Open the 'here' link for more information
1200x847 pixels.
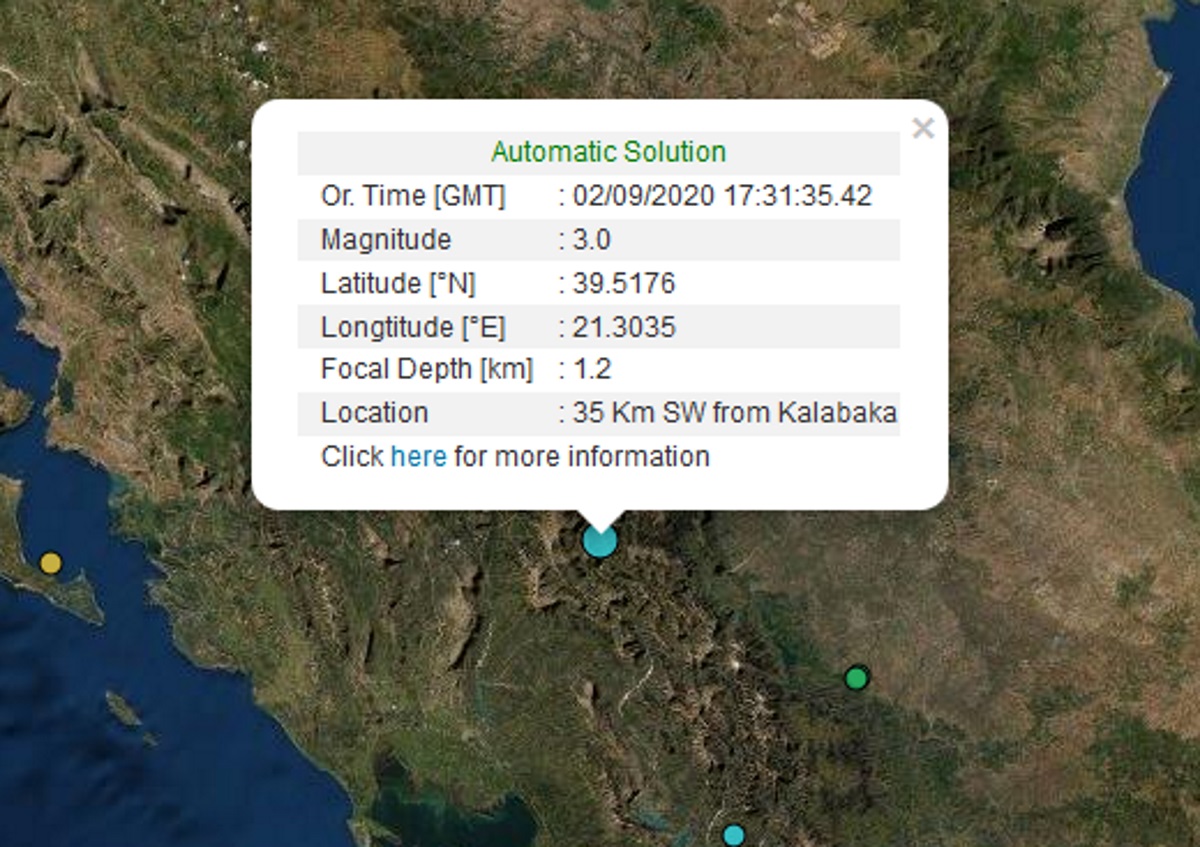418,457
